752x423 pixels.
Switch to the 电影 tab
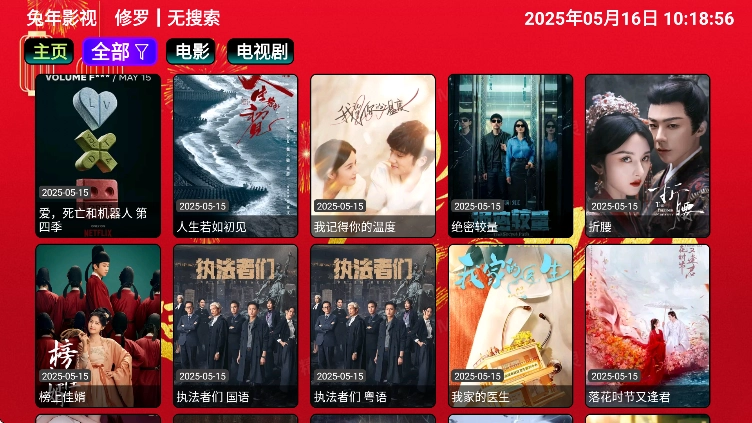tap(191, 52)
